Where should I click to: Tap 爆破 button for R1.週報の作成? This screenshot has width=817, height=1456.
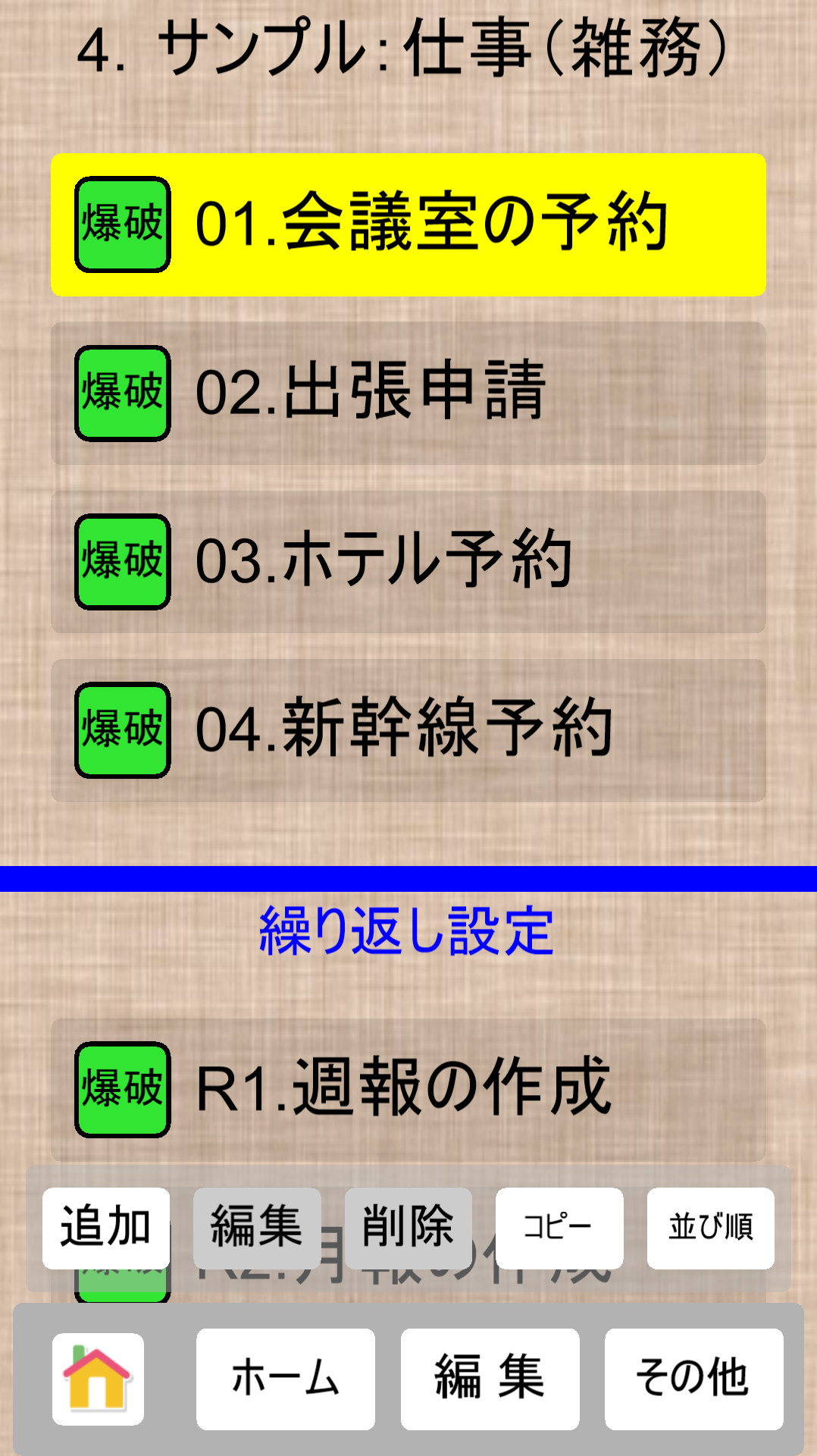122,1089
